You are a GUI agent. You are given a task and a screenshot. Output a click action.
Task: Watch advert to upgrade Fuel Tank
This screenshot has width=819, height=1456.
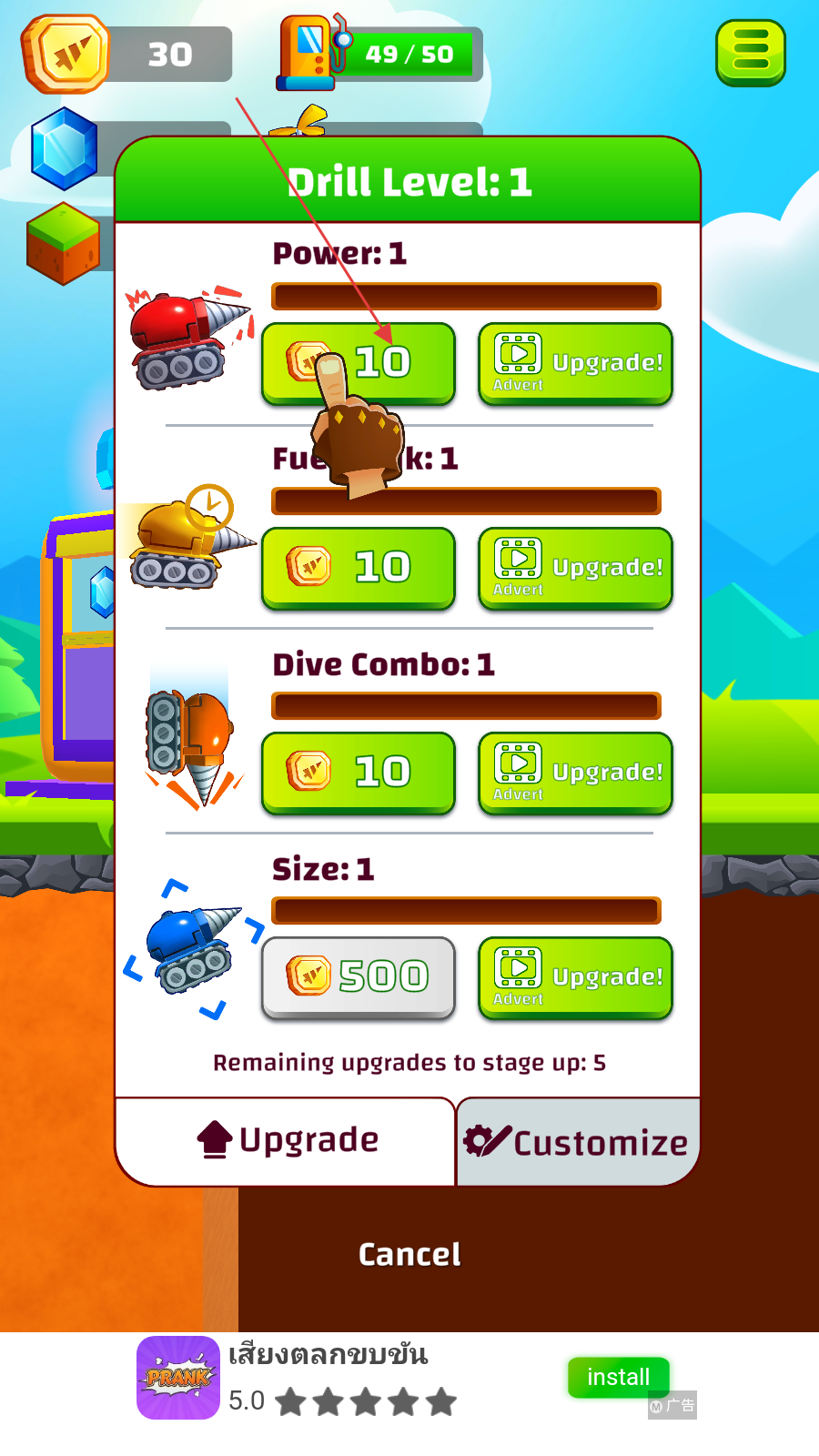(x=575, y=568)
